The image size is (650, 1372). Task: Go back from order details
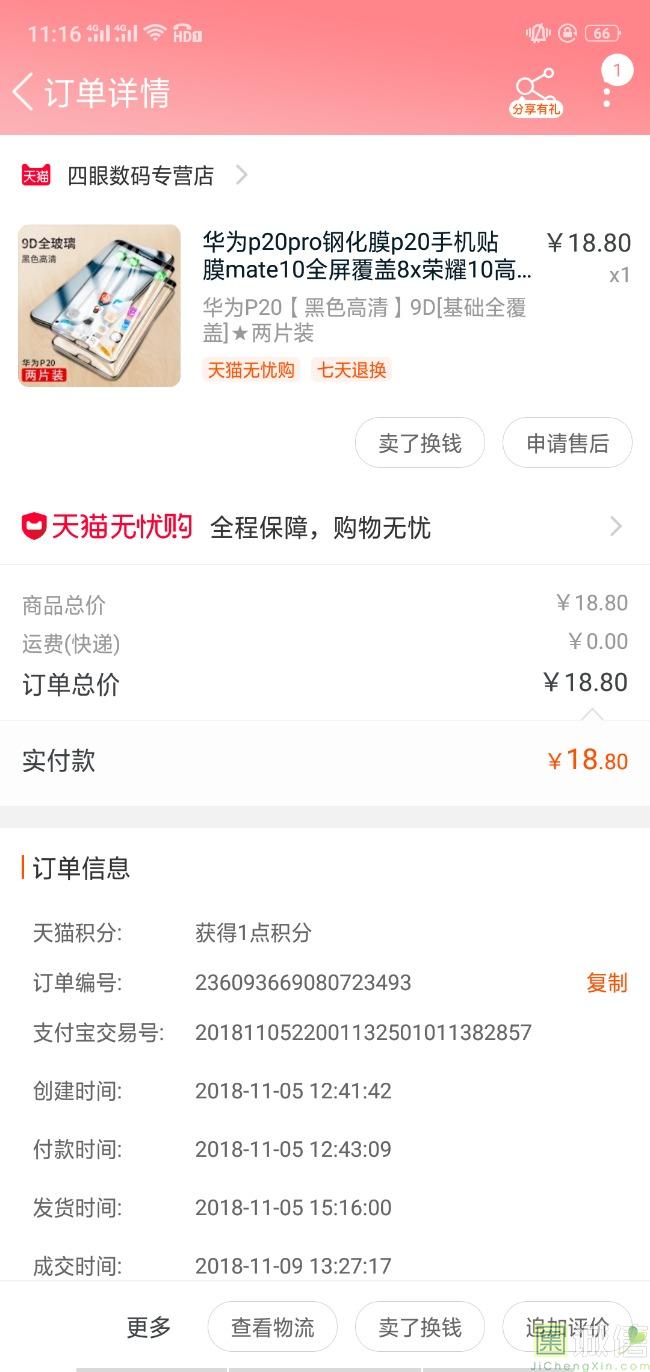(x=24, y=92)
